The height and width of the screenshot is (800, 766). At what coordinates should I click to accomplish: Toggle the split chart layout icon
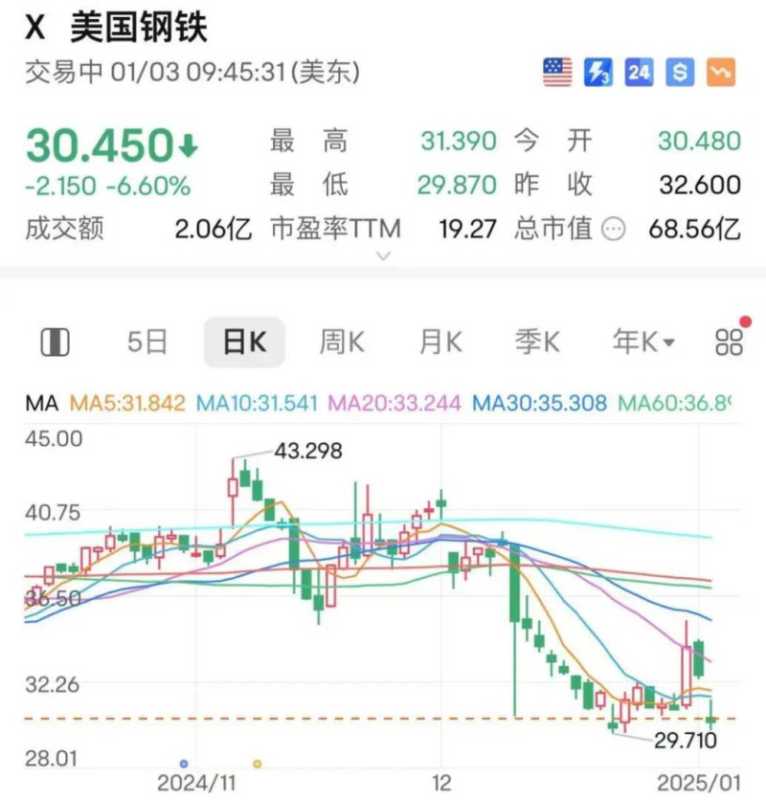pyautogui.click(x=55, y=343)
